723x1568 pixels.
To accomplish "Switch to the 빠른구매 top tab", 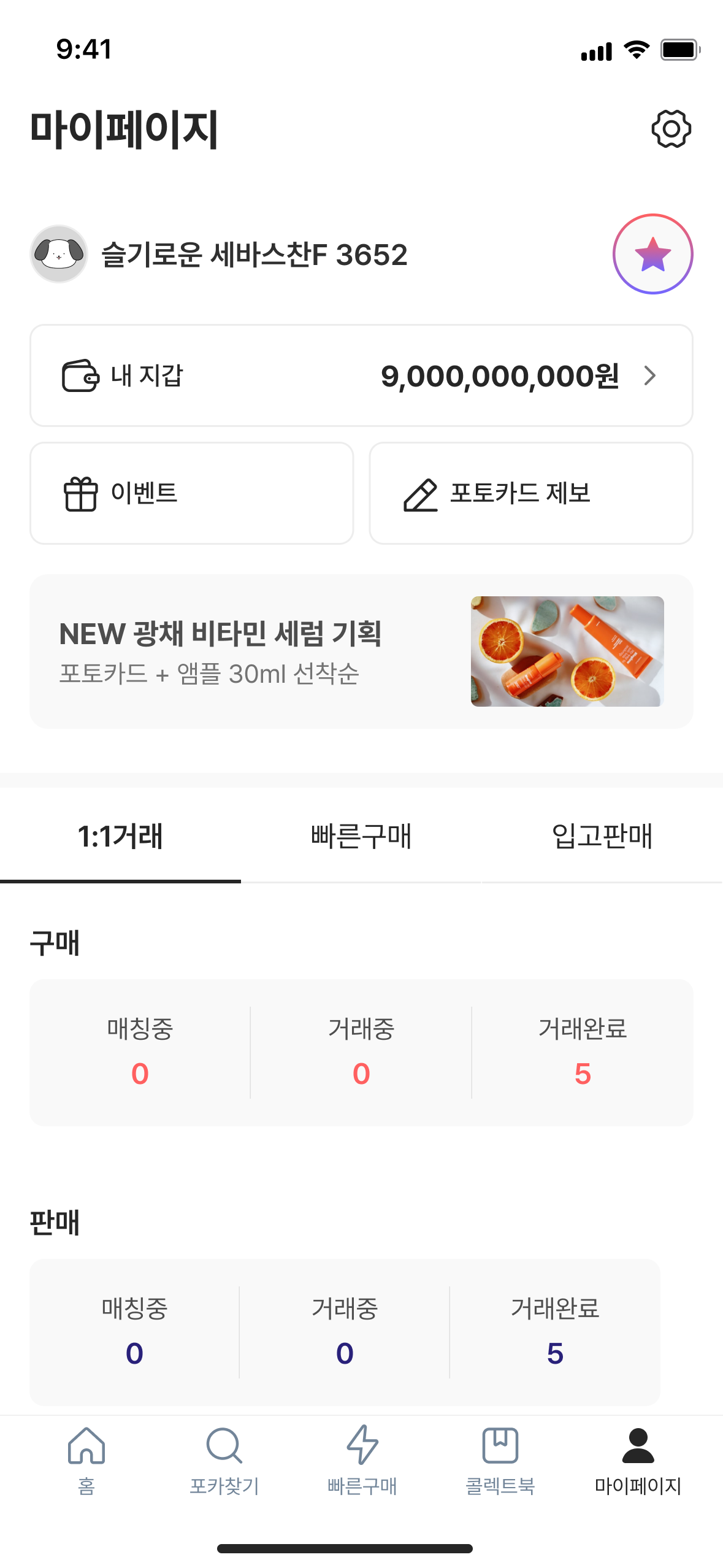I will tap(361, 837).
